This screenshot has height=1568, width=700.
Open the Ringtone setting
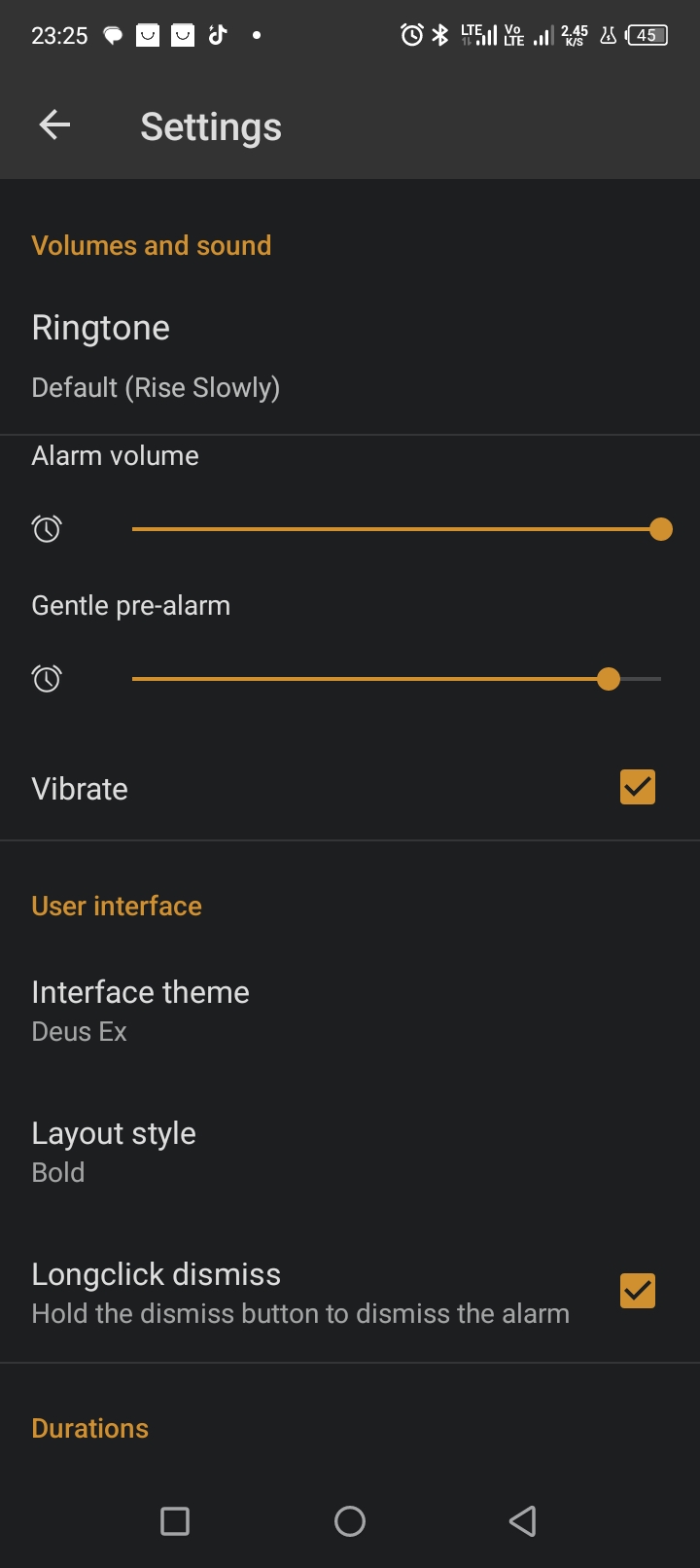click(x=350, y=357)
